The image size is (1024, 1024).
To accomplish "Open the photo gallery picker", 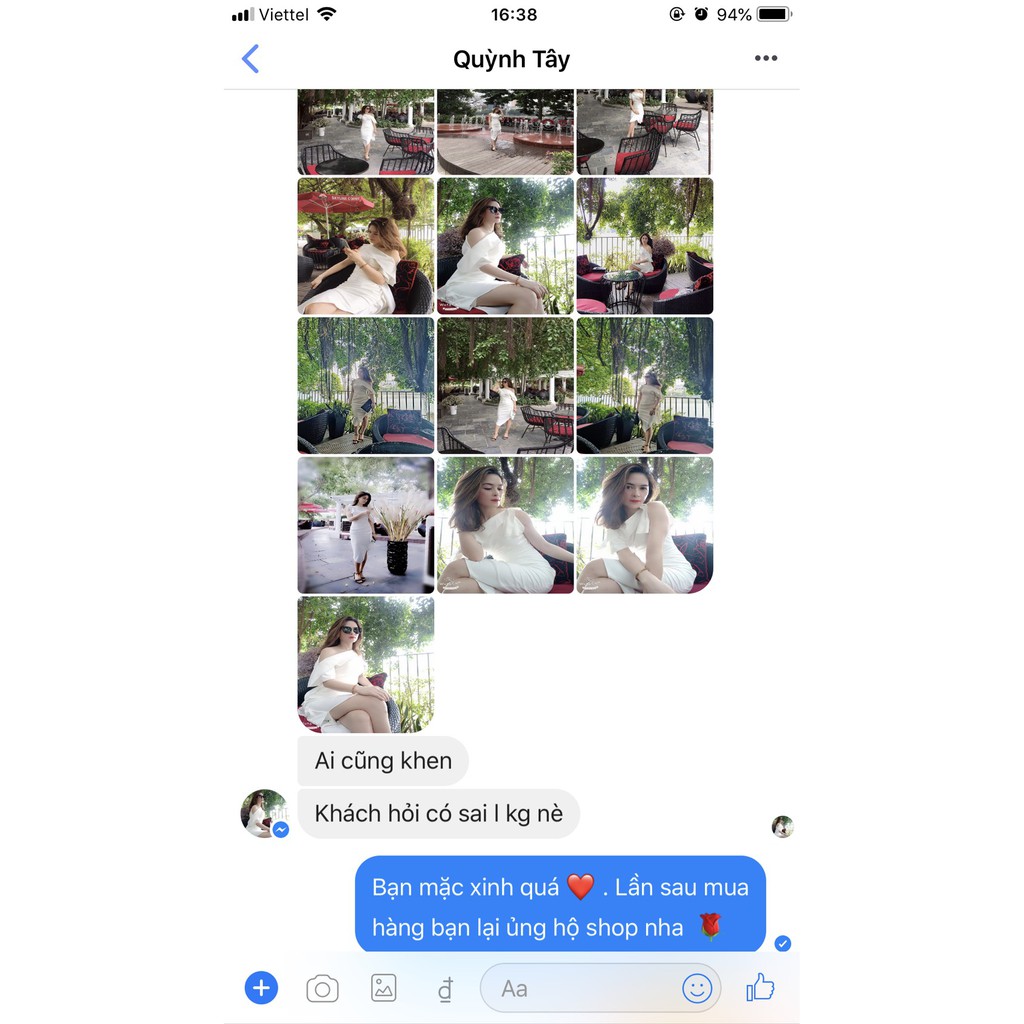I will [383, 989].
